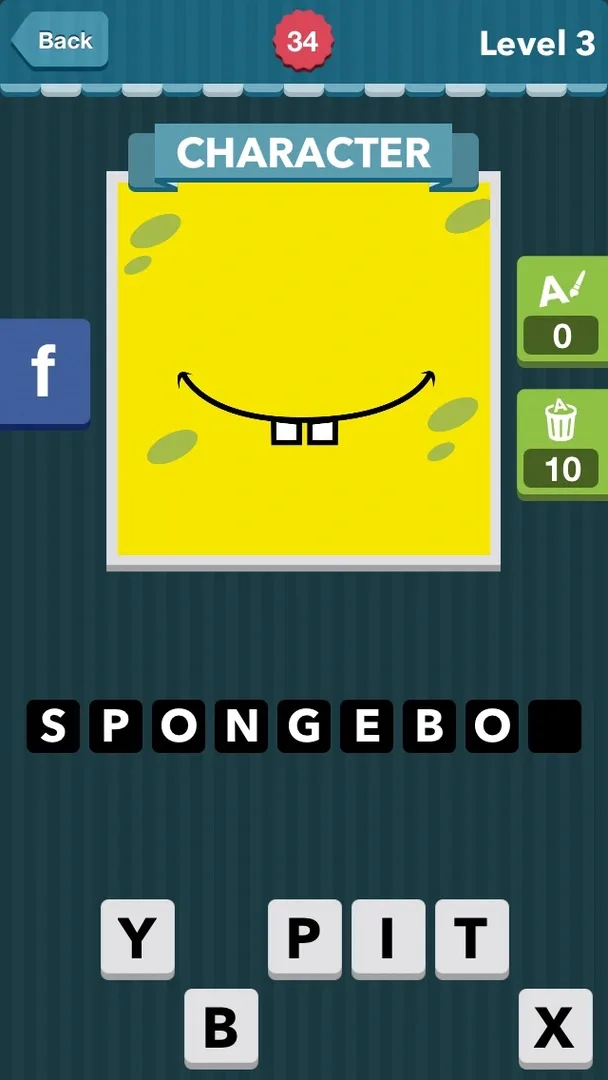Select the I letter tile
Screen dimensions: 608x1080
coord(388,937)
